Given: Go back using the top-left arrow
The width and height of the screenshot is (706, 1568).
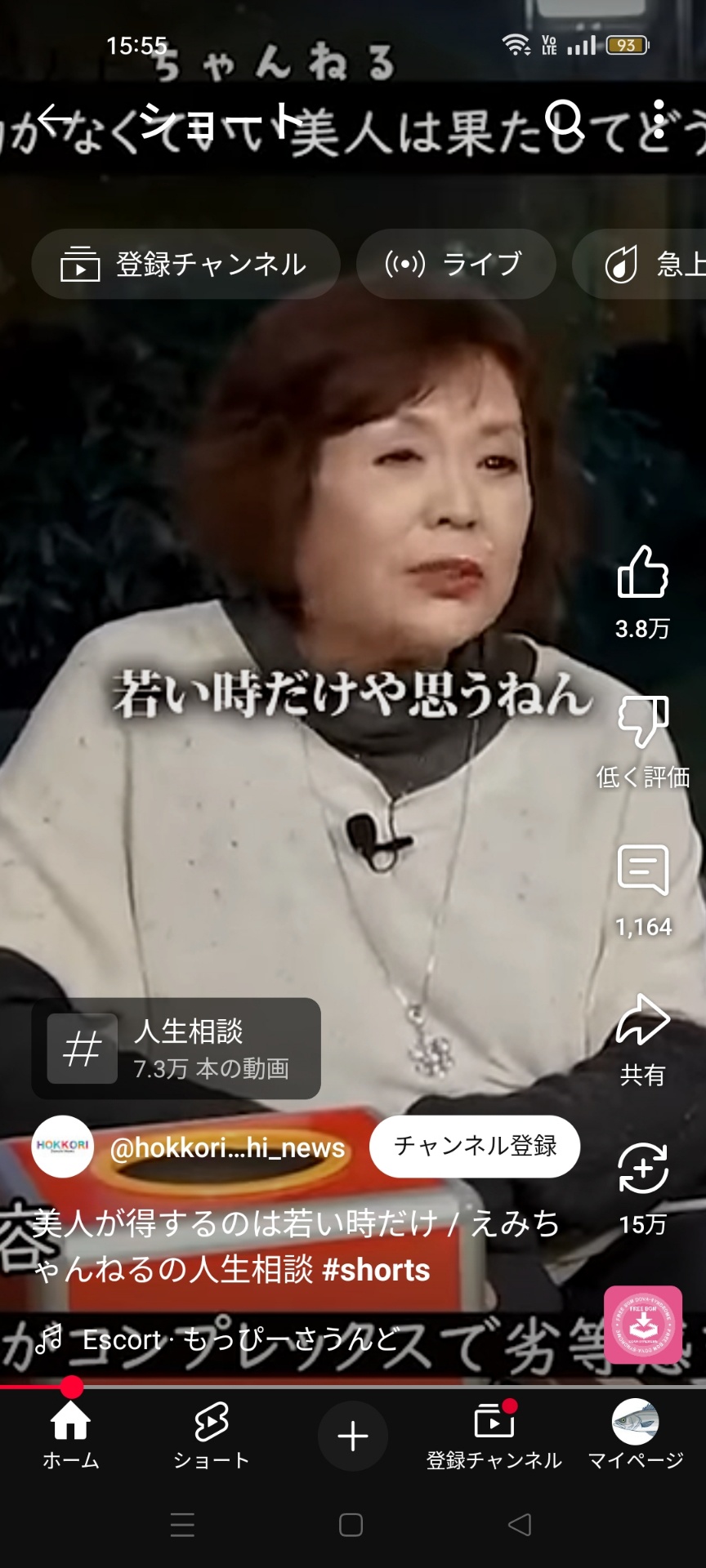Looking at the screenshot, I should click(x=55, y=120).
